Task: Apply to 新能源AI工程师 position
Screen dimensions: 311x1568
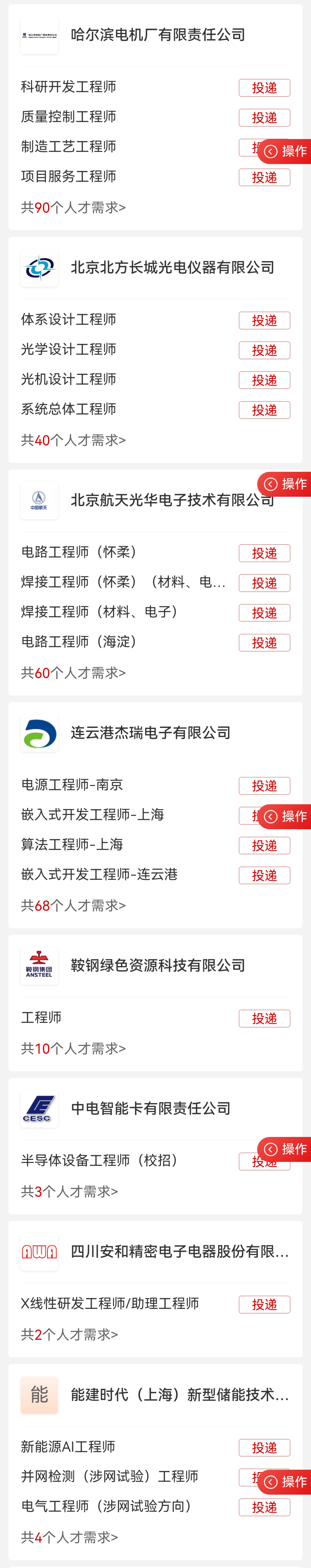Action: coord(264,1448)
